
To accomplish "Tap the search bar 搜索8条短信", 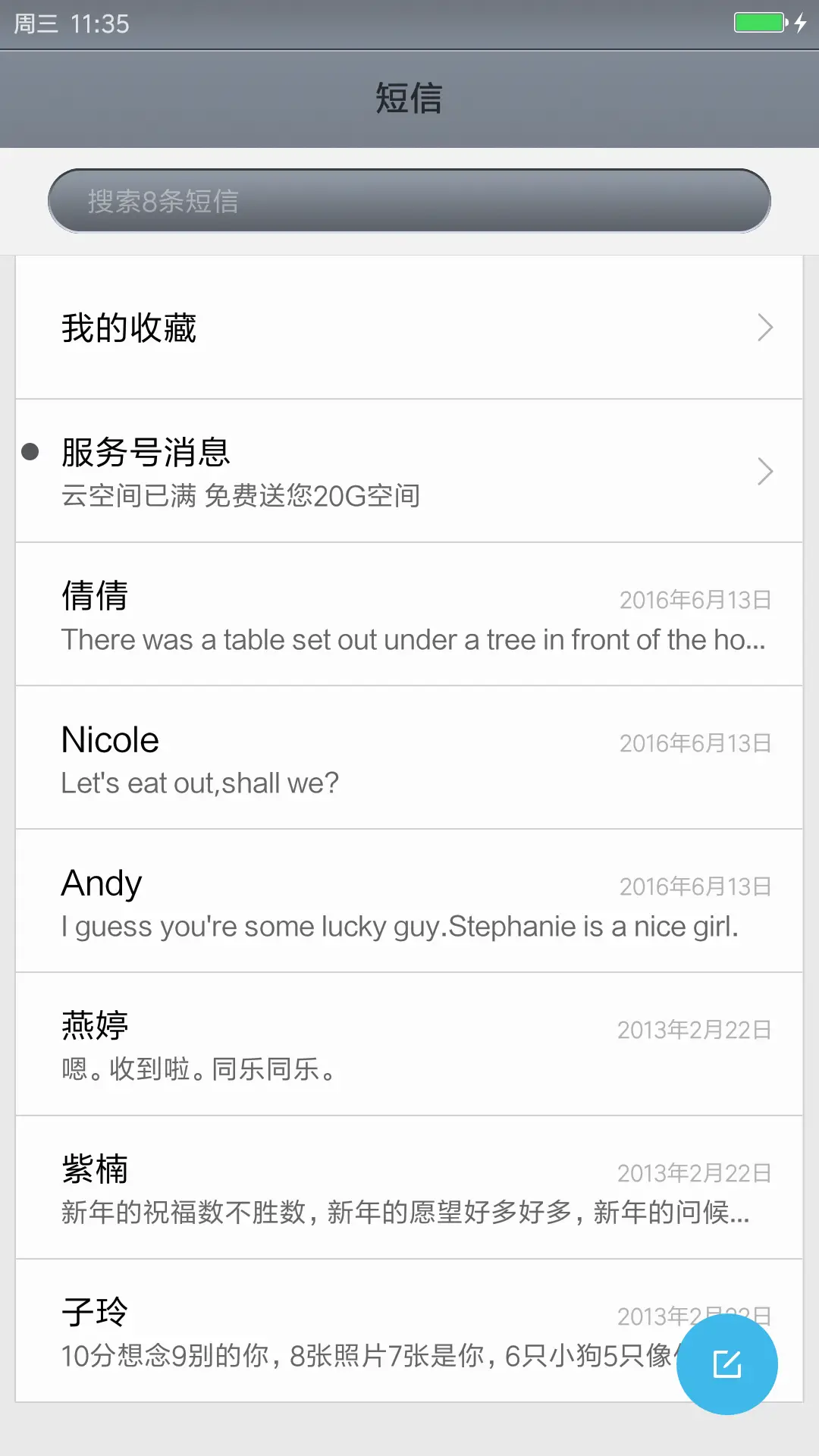I will click(409, 200).
